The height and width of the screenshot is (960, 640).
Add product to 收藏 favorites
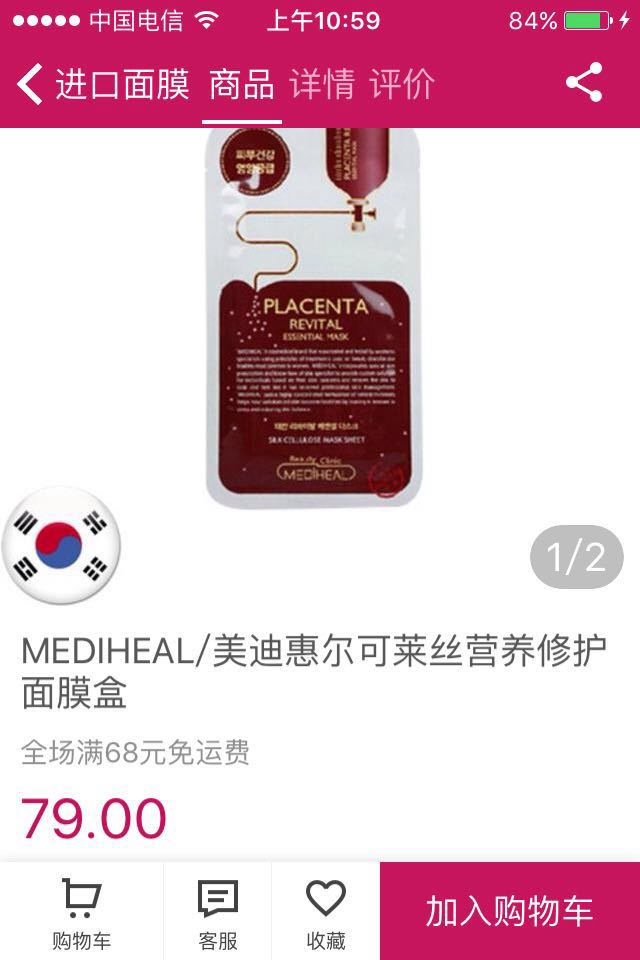[325, 912]
